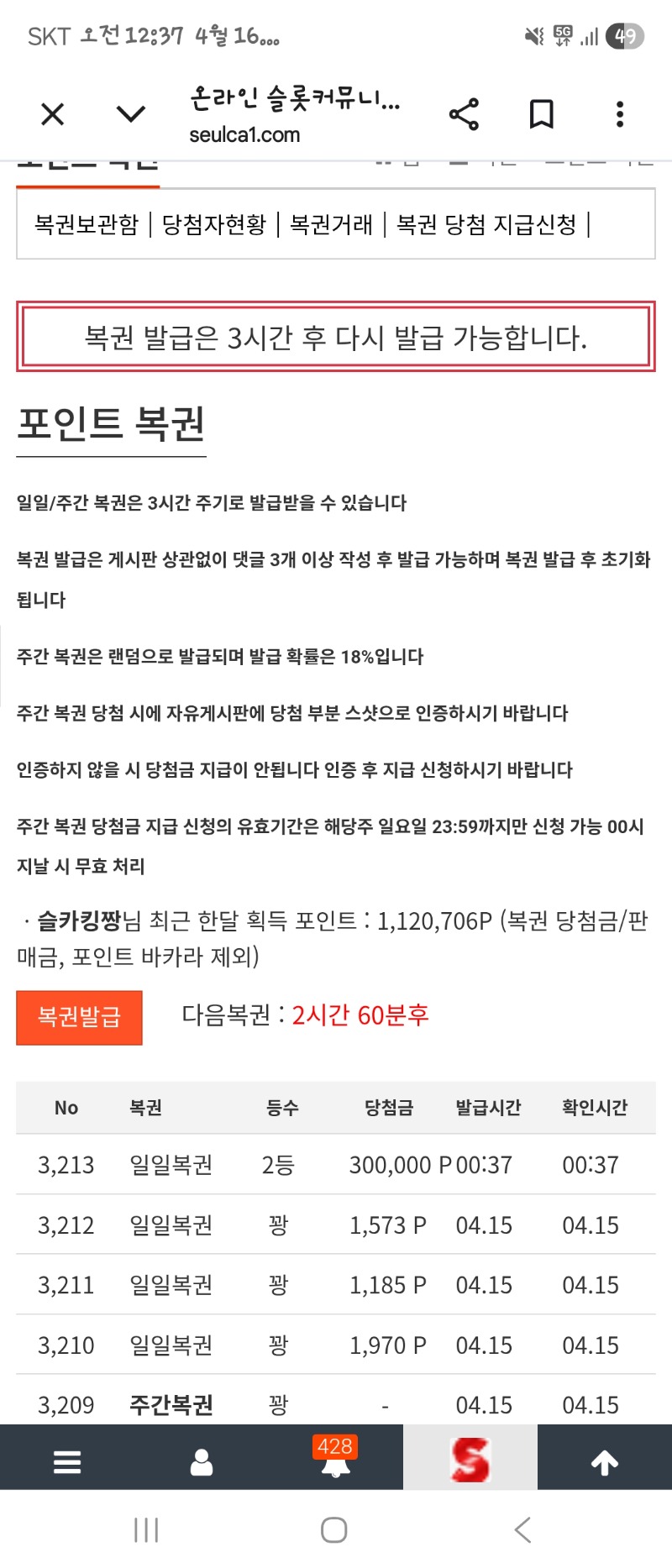Close the in-app browser tab
672x1568 pixels.
[52, 114]
